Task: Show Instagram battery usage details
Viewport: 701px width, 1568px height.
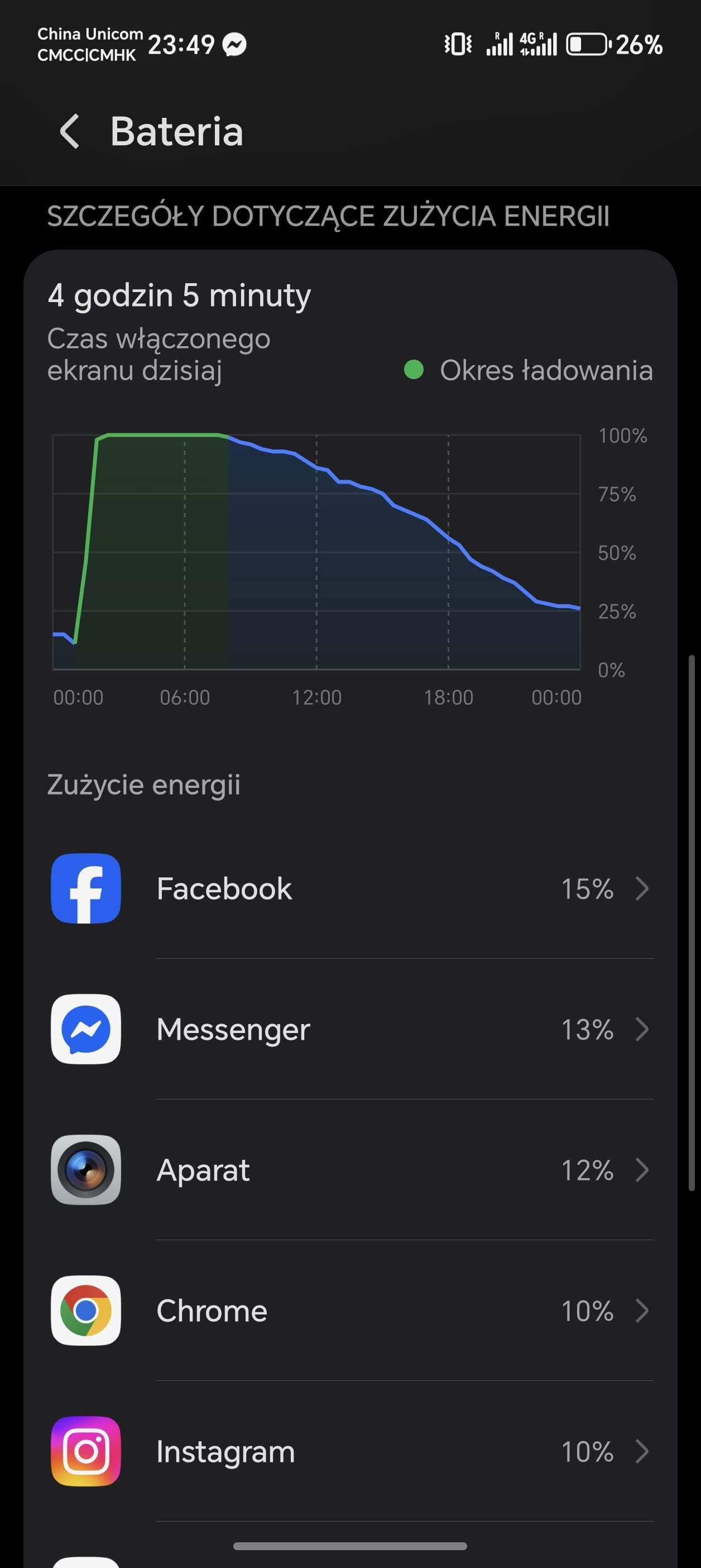Action: tap(350, 1451)
